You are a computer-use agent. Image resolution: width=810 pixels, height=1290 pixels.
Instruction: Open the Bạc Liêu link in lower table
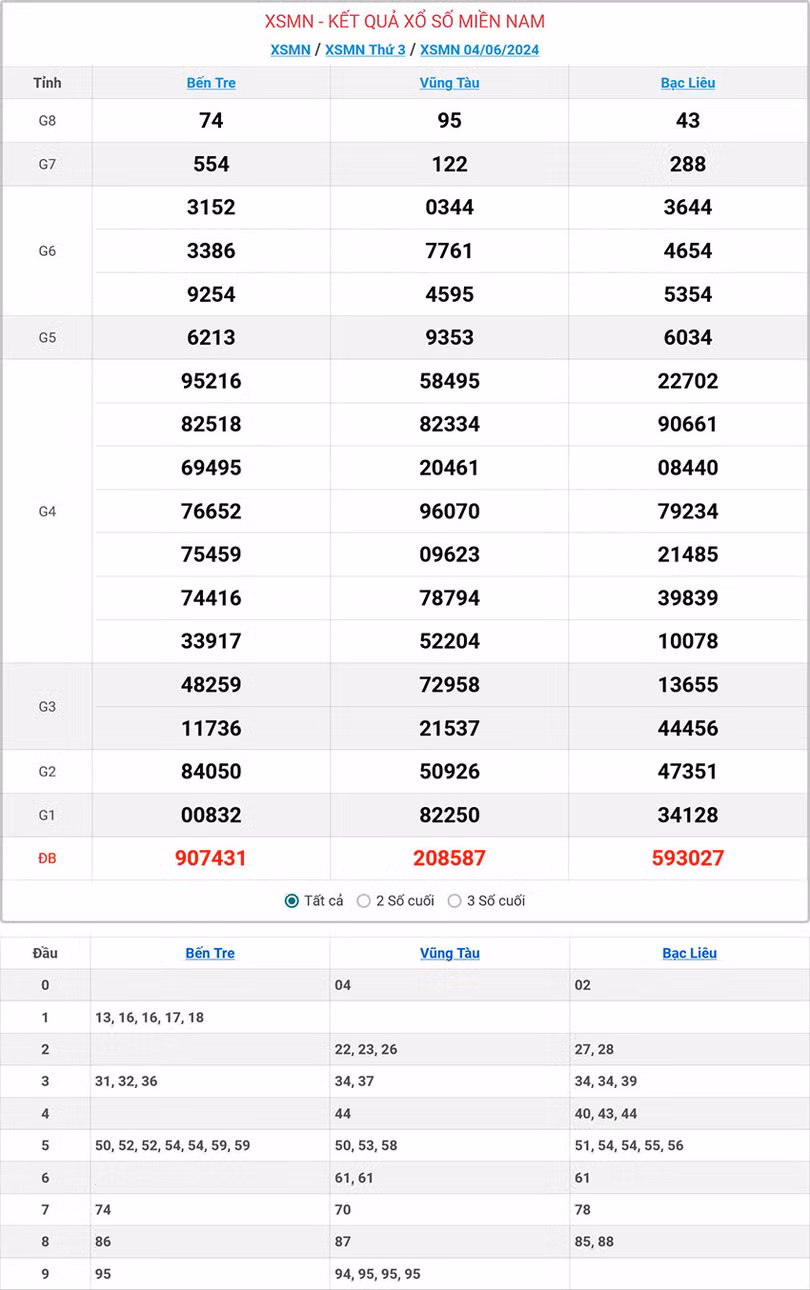688,953
